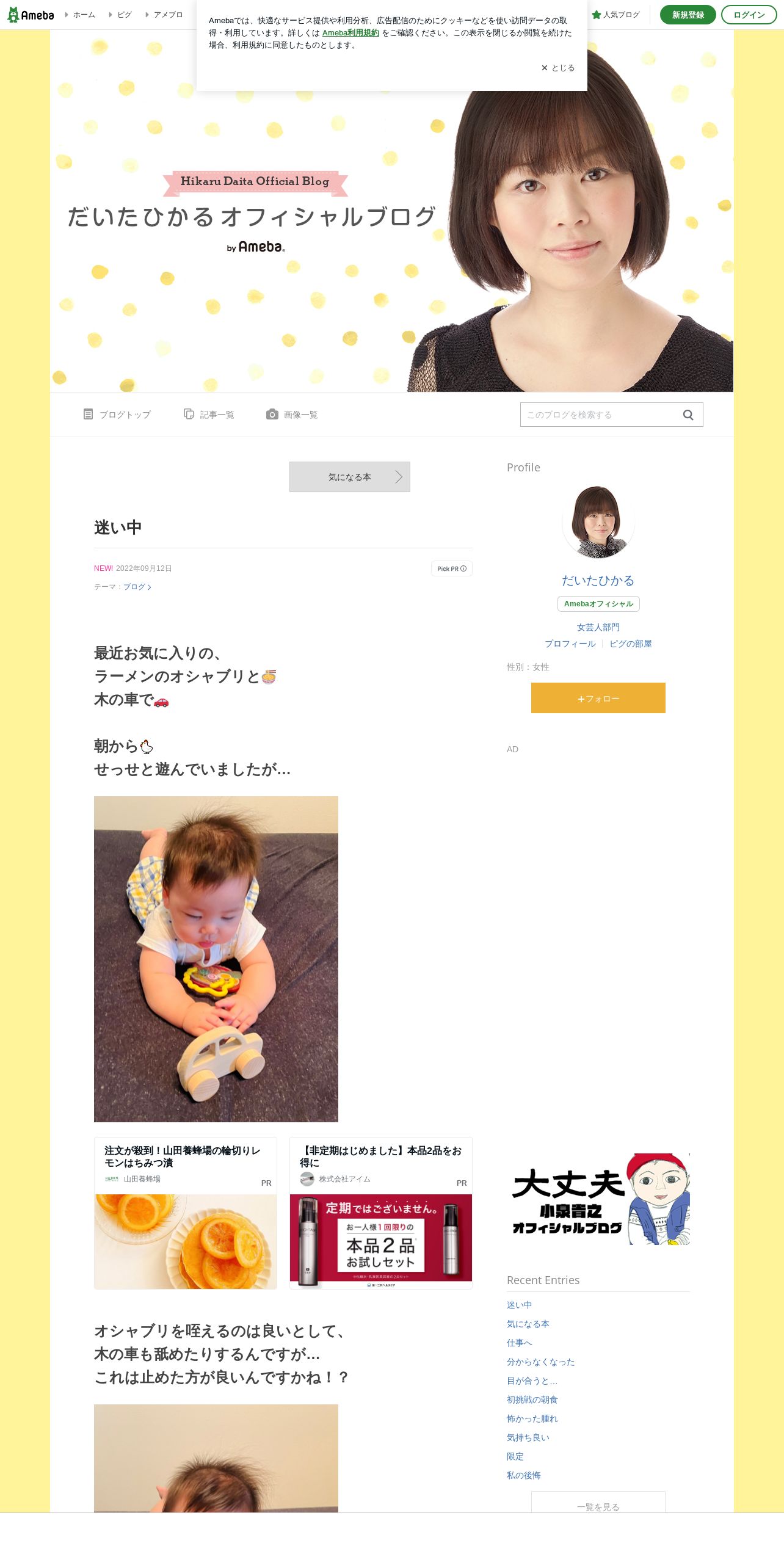Tap the ログイン button
The width and height of the screenshot is (784, 1568).
coord(749,15)
